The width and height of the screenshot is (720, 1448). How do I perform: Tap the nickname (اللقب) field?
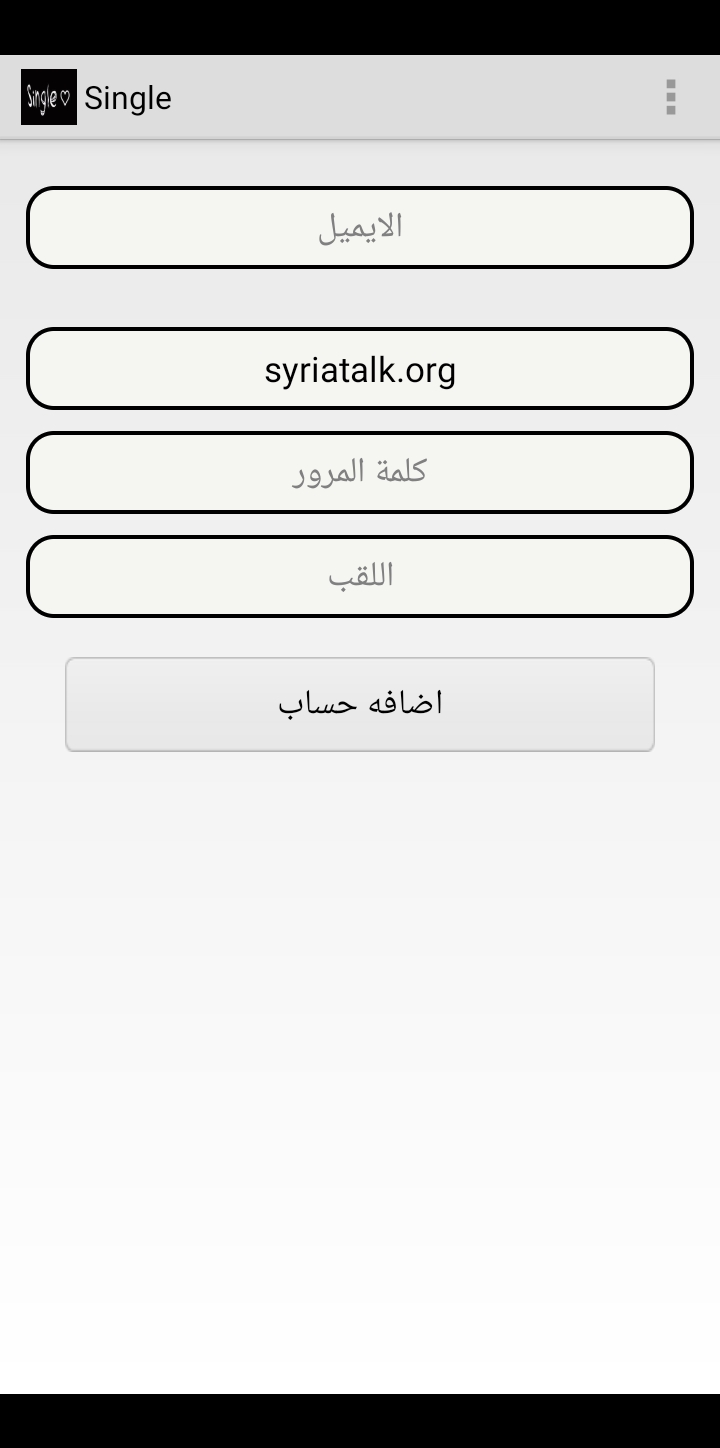360,576
